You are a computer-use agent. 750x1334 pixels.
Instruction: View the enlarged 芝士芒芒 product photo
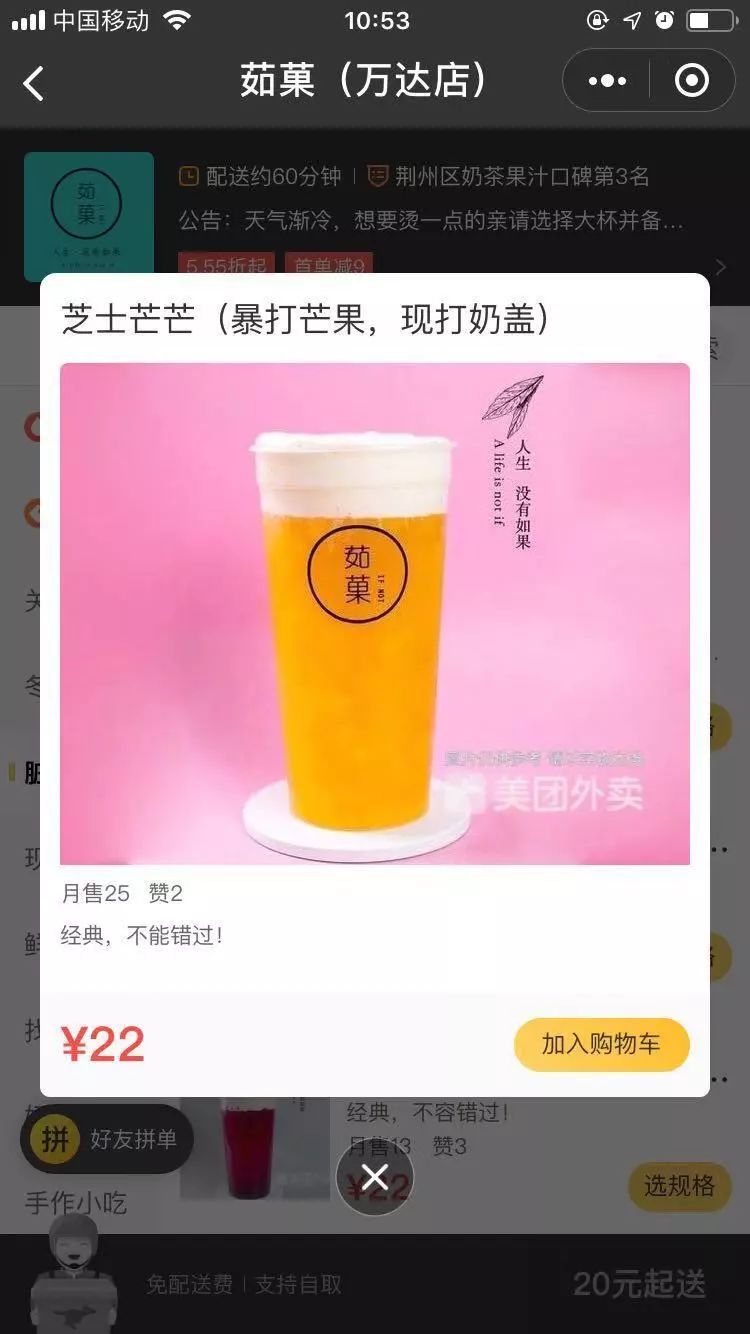374,613
